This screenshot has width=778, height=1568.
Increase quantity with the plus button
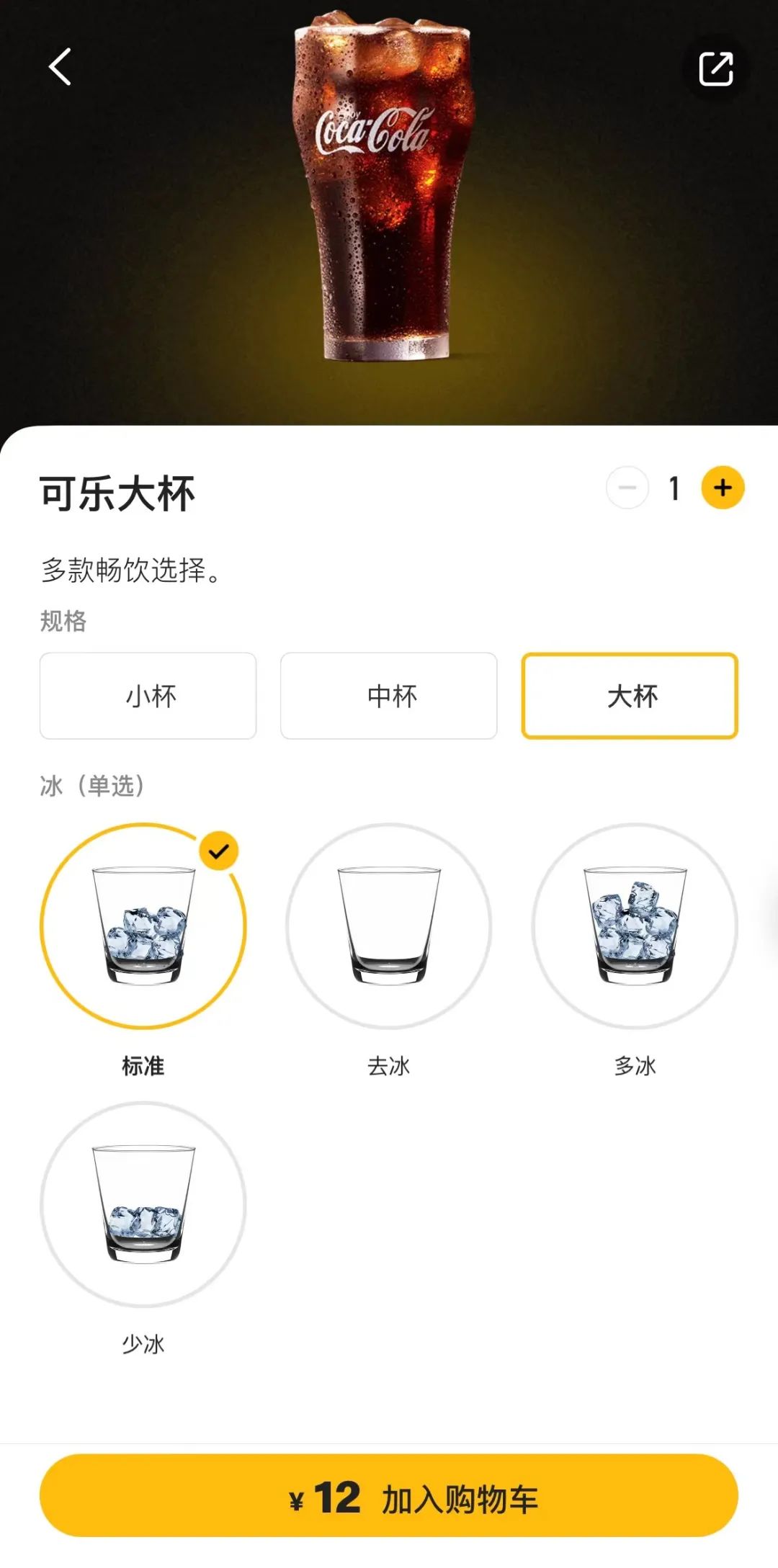723,488
